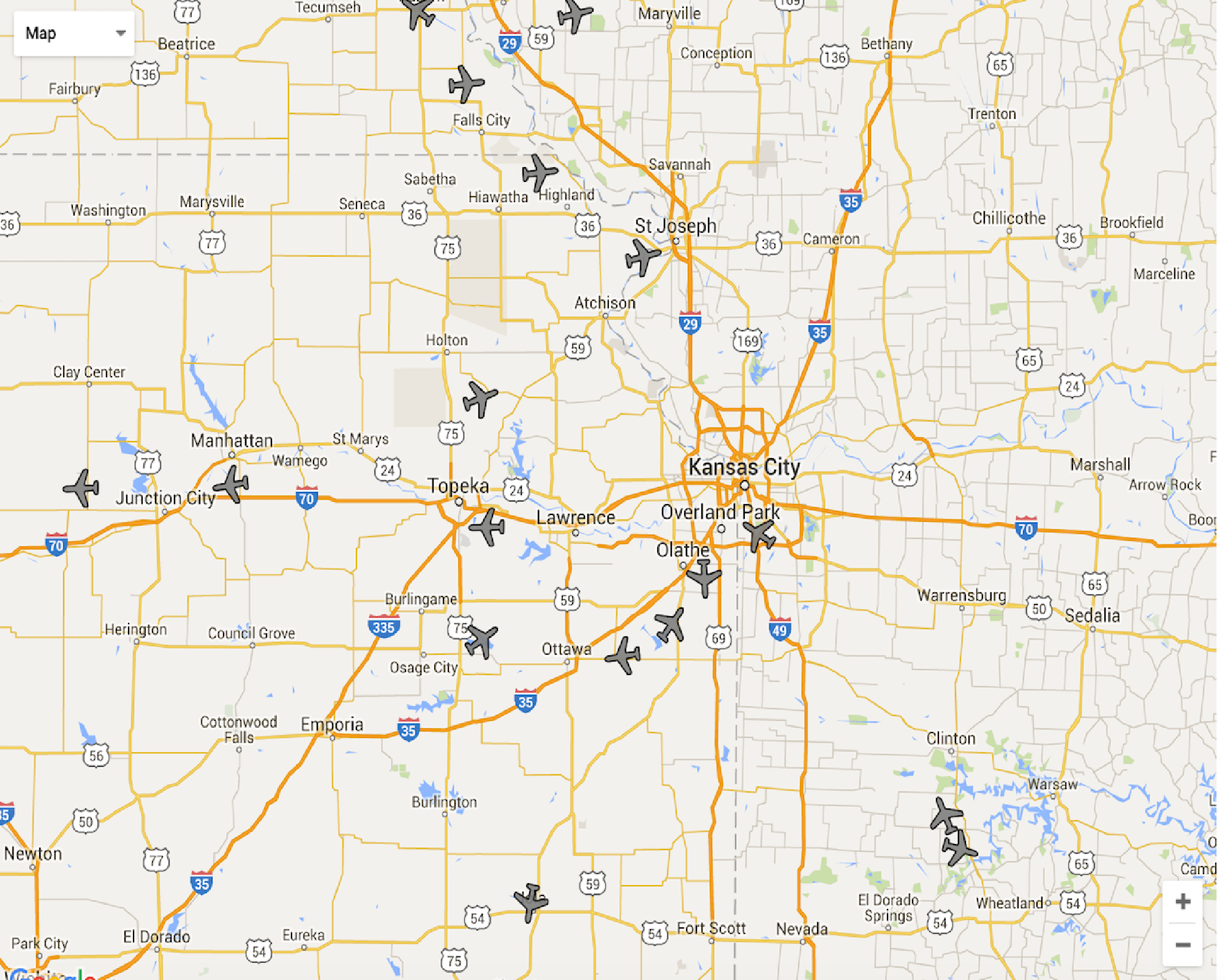1225x980 pixels.
Task: Tap the airplane beside Overland Park
Action: coord(759,535)
